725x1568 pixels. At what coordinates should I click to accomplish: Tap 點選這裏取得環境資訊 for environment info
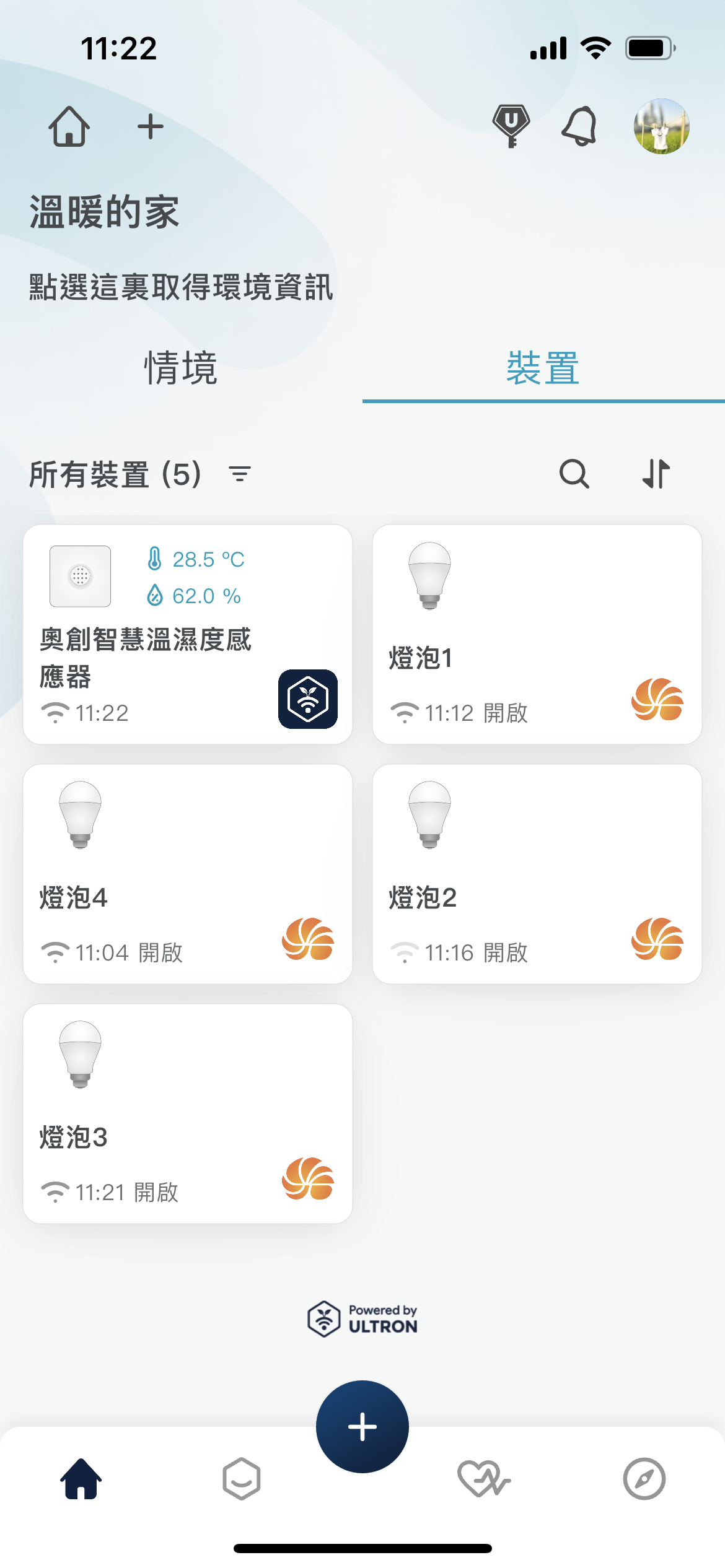(x=182, y=287)
